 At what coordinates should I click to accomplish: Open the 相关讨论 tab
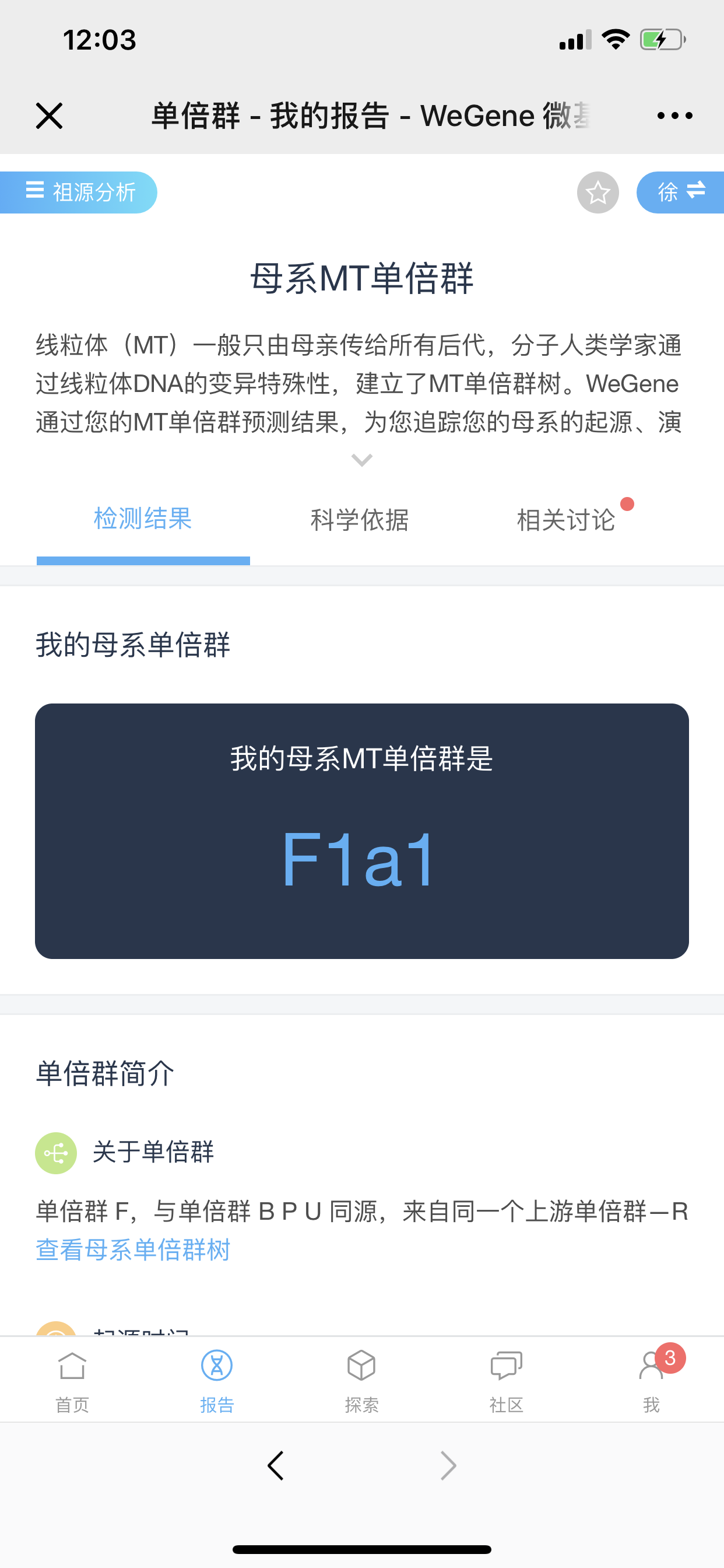click(567, 520)
